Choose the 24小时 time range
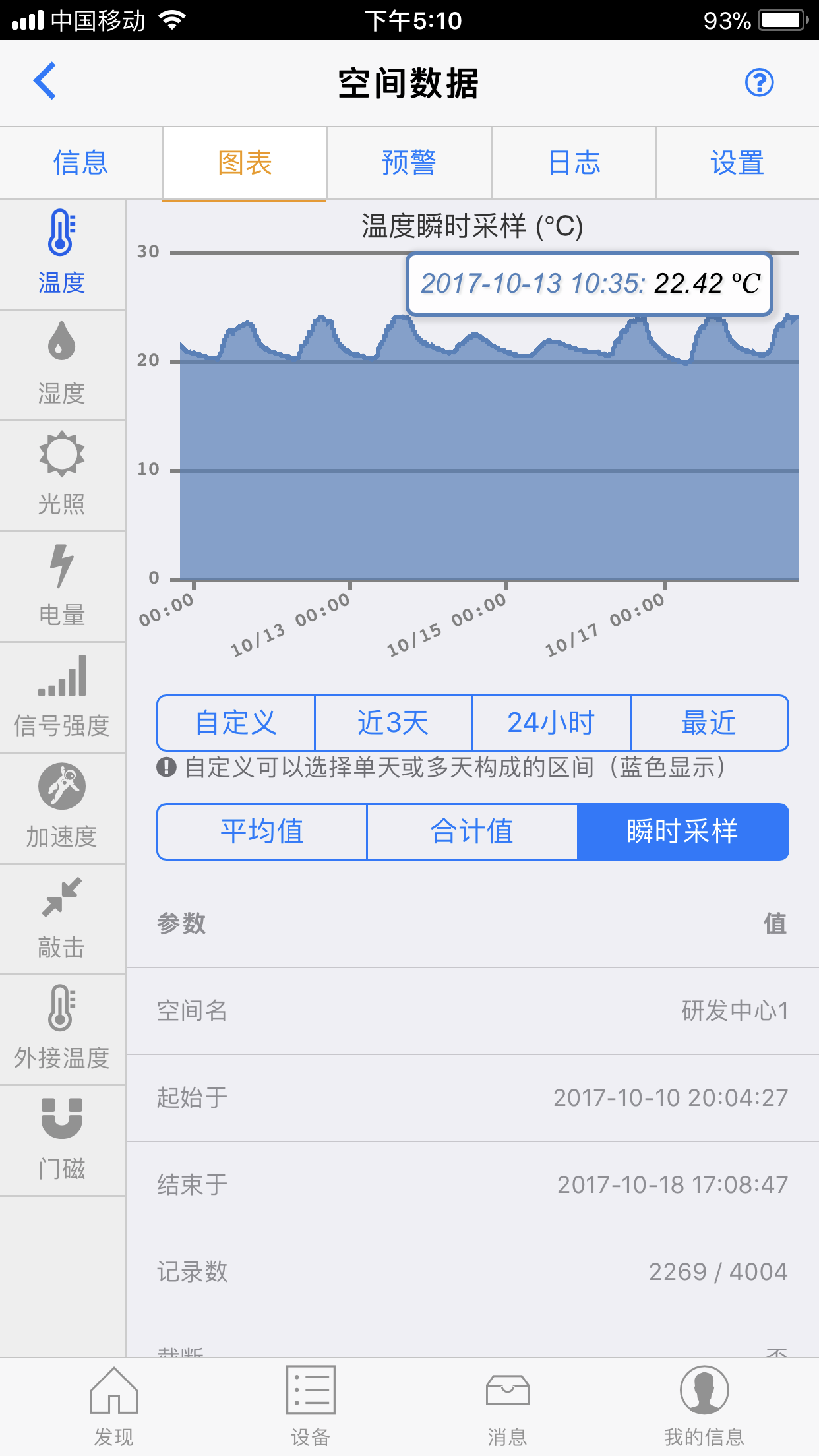 click(551, 723)
